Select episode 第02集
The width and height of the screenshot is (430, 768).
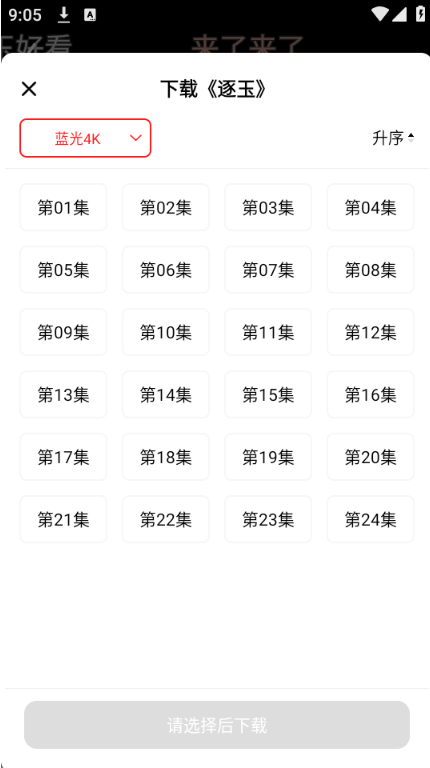(x=166, y=207)
